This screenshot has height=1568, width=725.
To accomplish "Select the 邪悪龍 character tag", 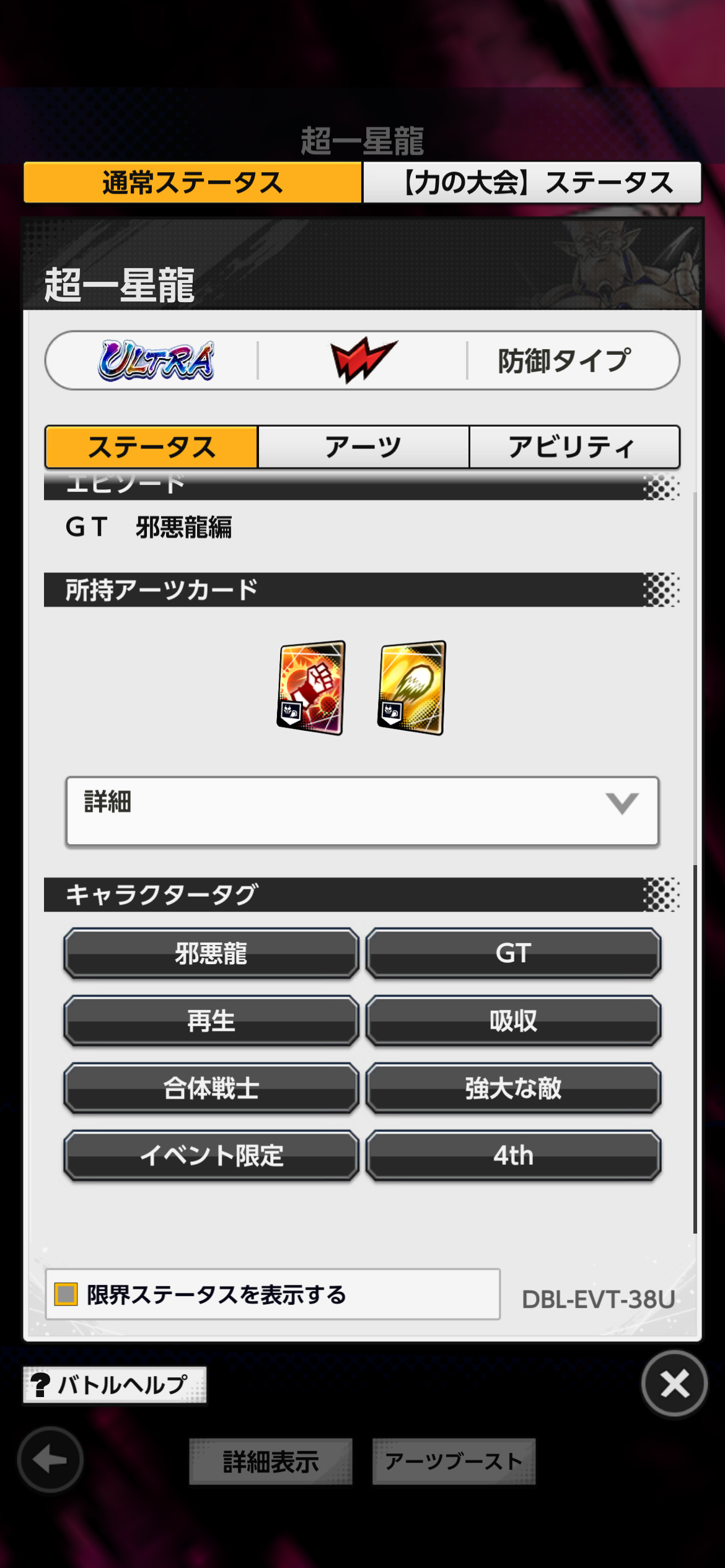I will [x=211, y=954].
